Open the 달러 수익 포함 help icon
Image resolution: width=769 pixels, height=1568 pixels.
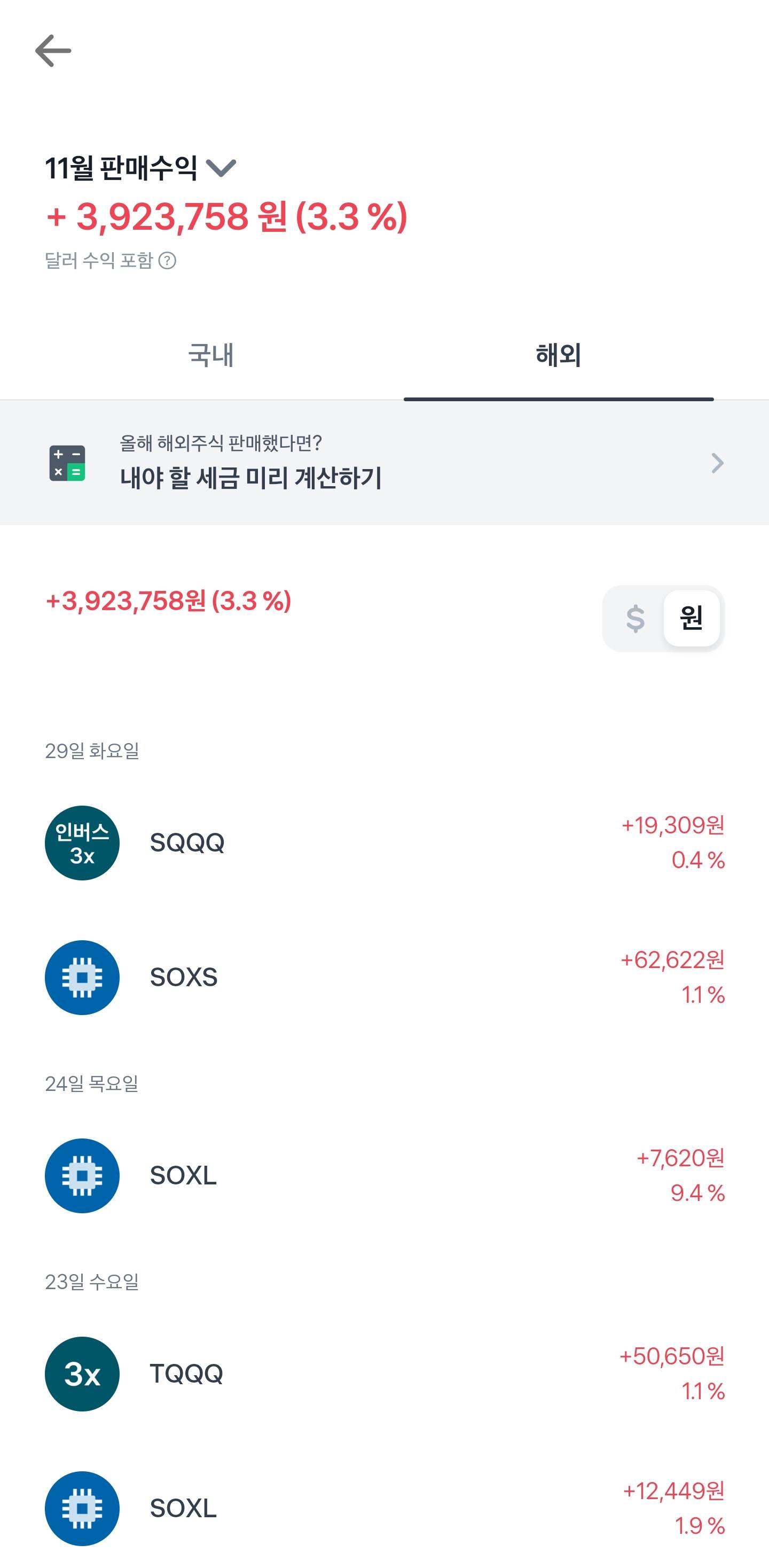[167, 261]
